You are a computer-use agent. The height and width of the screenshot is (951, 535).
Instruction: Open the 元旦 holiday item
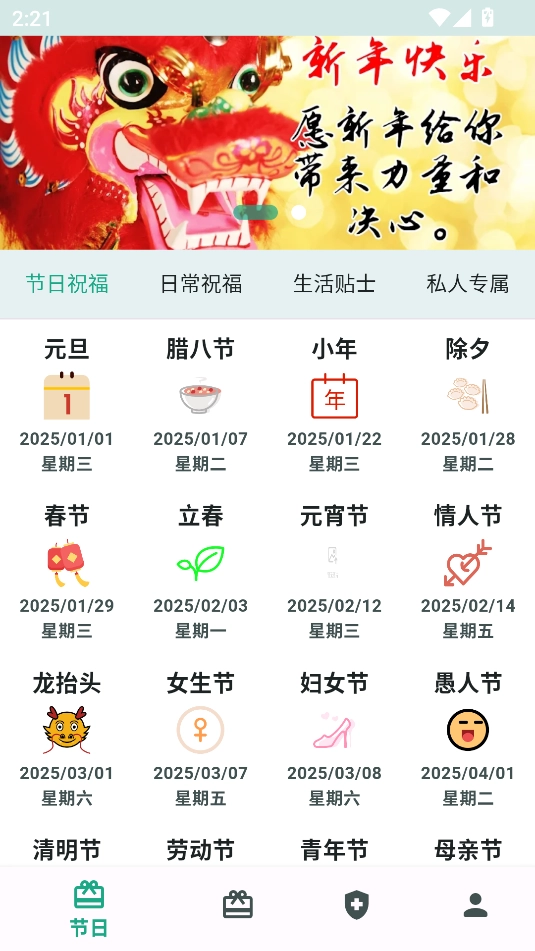67,404
